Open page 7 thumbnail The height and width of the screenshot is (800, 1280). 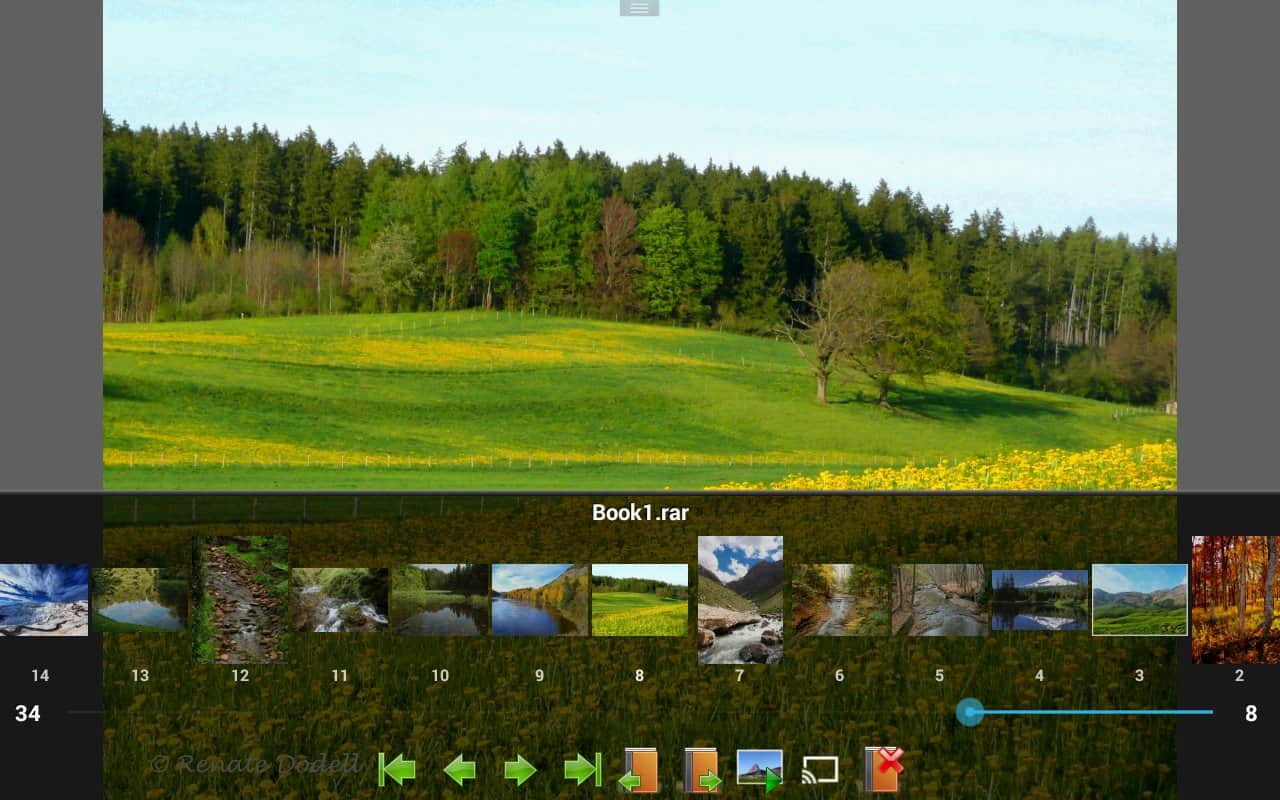[740, 600]
